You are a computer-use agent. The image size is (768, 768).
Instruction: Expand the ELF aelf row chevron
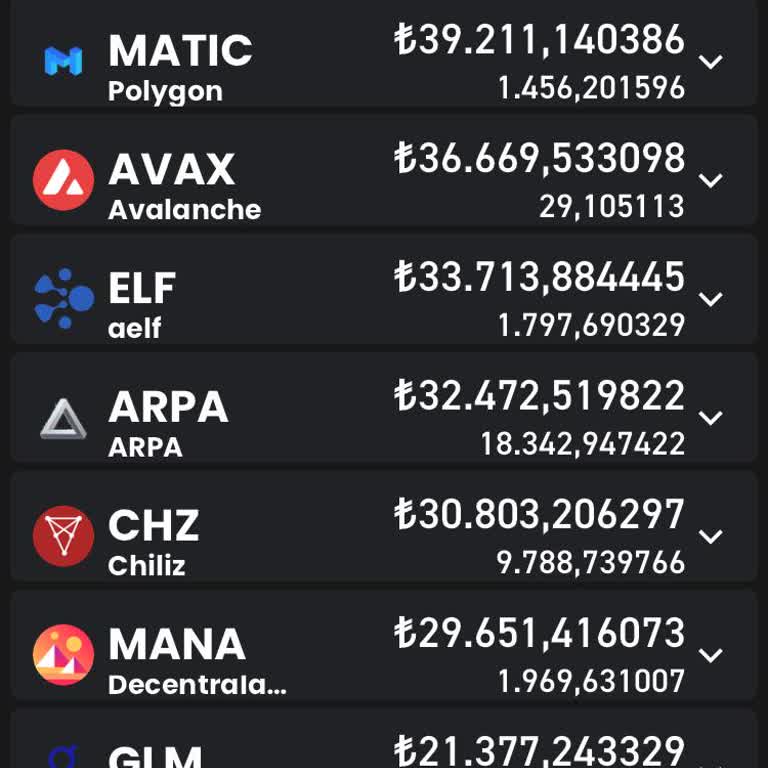[x=710, y=299]
